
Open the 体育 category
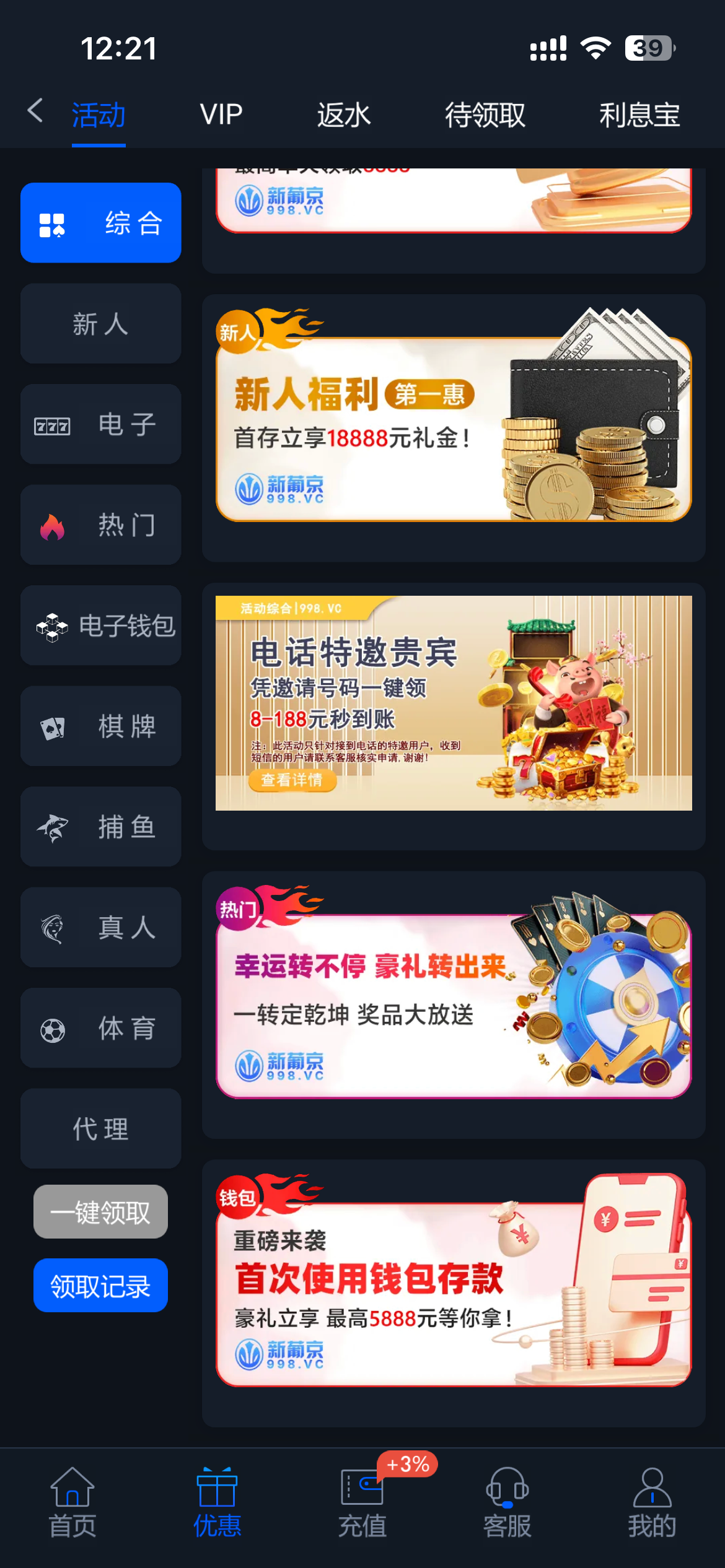click(x=100, y=1029)
